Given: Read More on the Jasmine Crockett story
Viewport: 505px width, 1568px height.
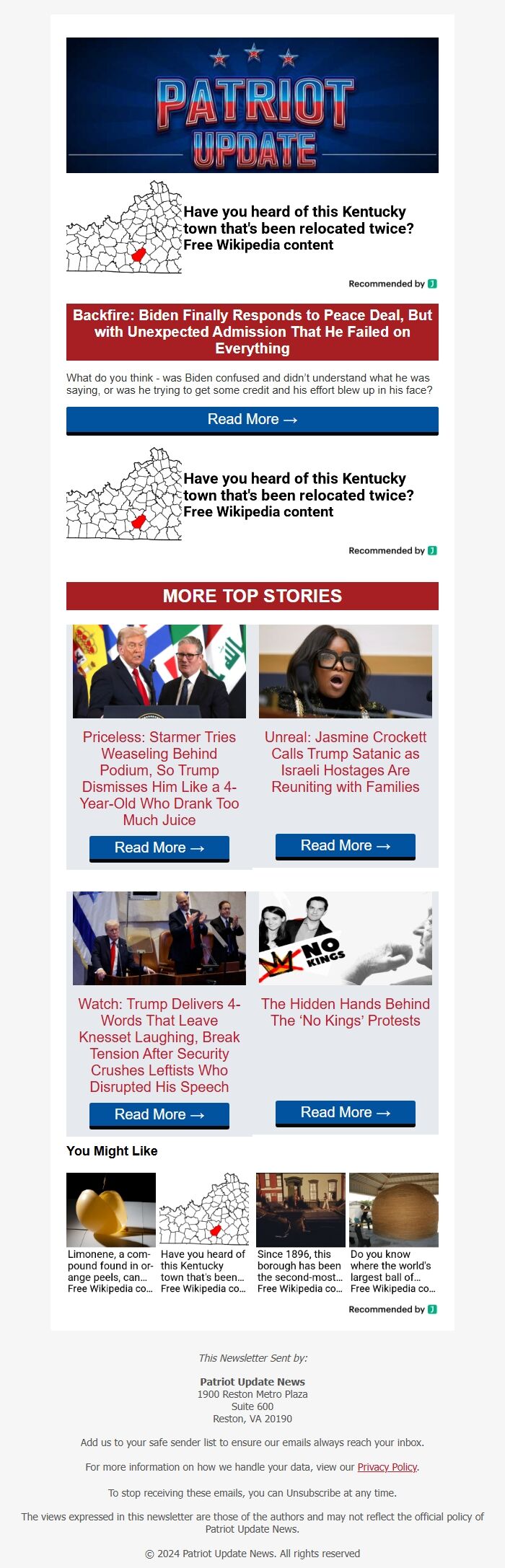Looking at the screenshot, I should (x=346, y=846).
